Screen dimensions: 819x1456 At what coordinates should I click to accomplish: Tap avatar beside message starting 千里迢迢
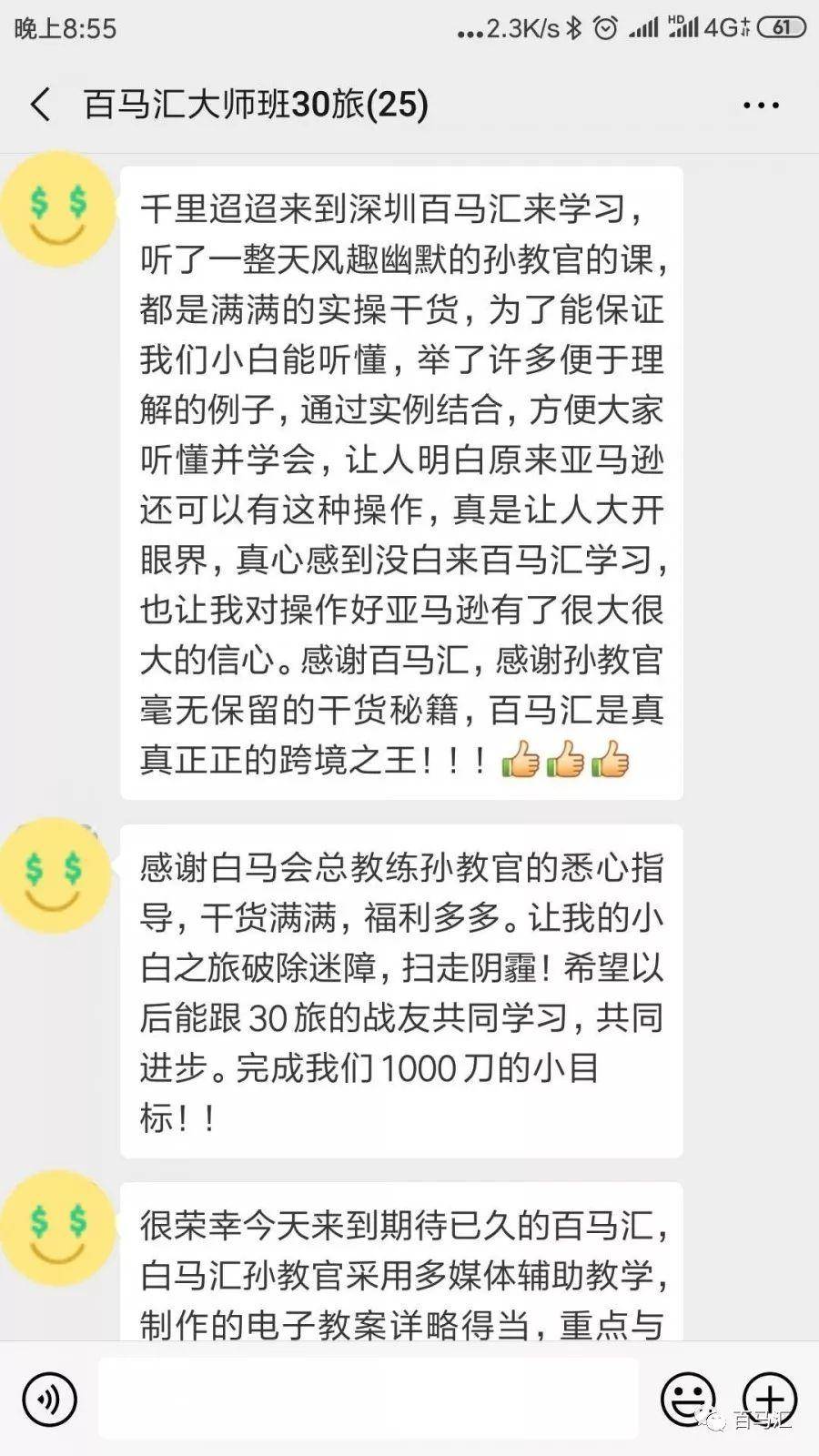point(56,209)
